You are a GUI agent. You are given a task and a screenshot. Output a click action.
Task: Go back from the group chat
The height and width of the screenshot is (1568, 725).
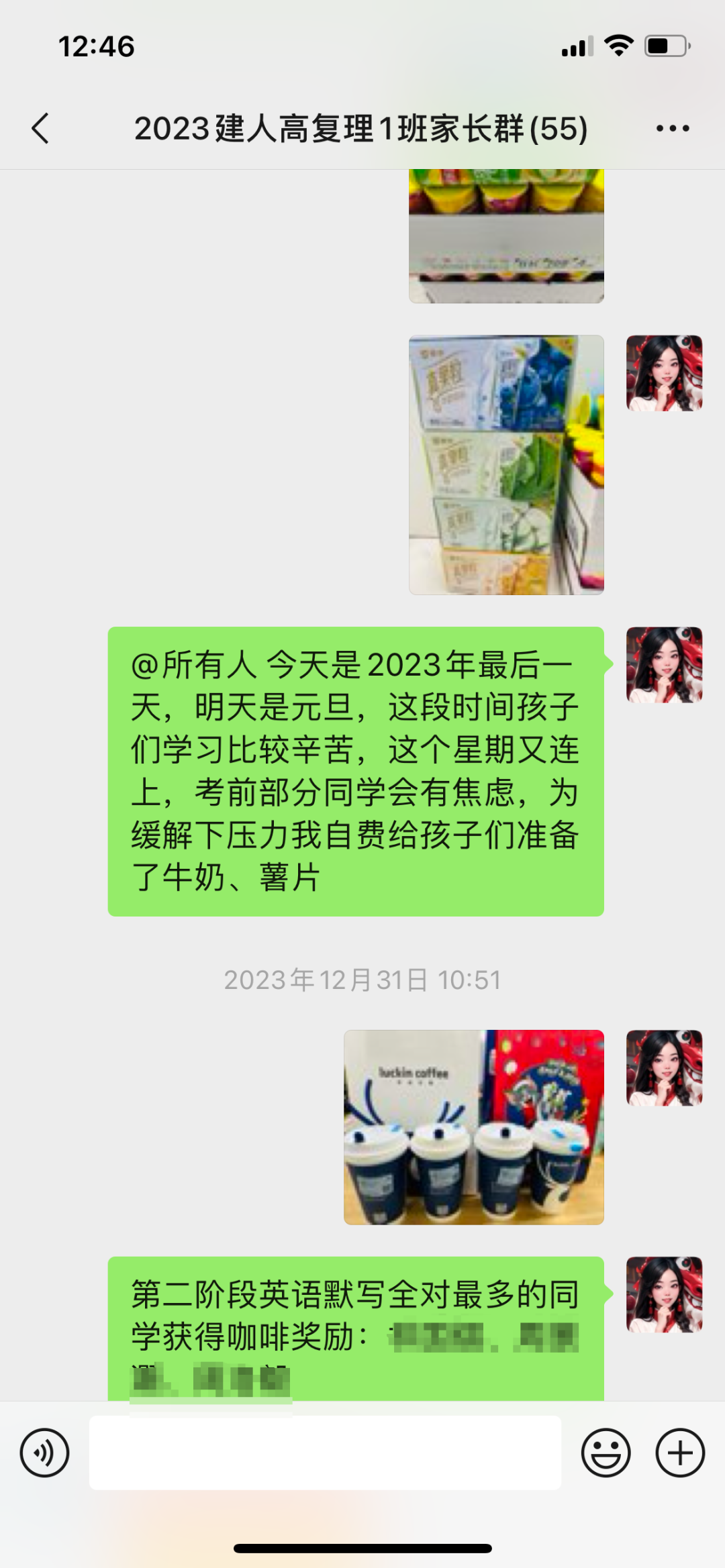tap(41, 128)
